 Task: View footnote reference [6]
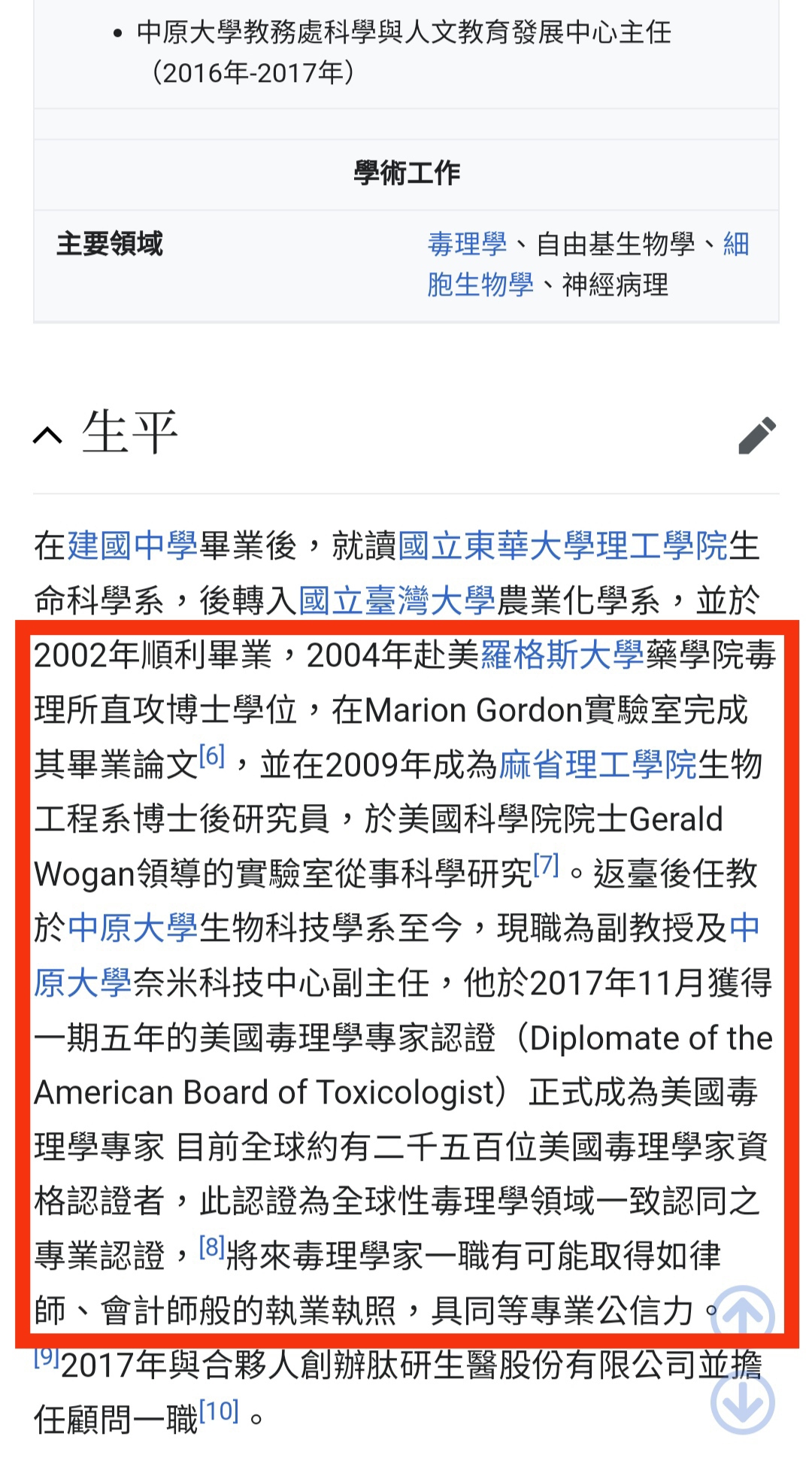212,756
